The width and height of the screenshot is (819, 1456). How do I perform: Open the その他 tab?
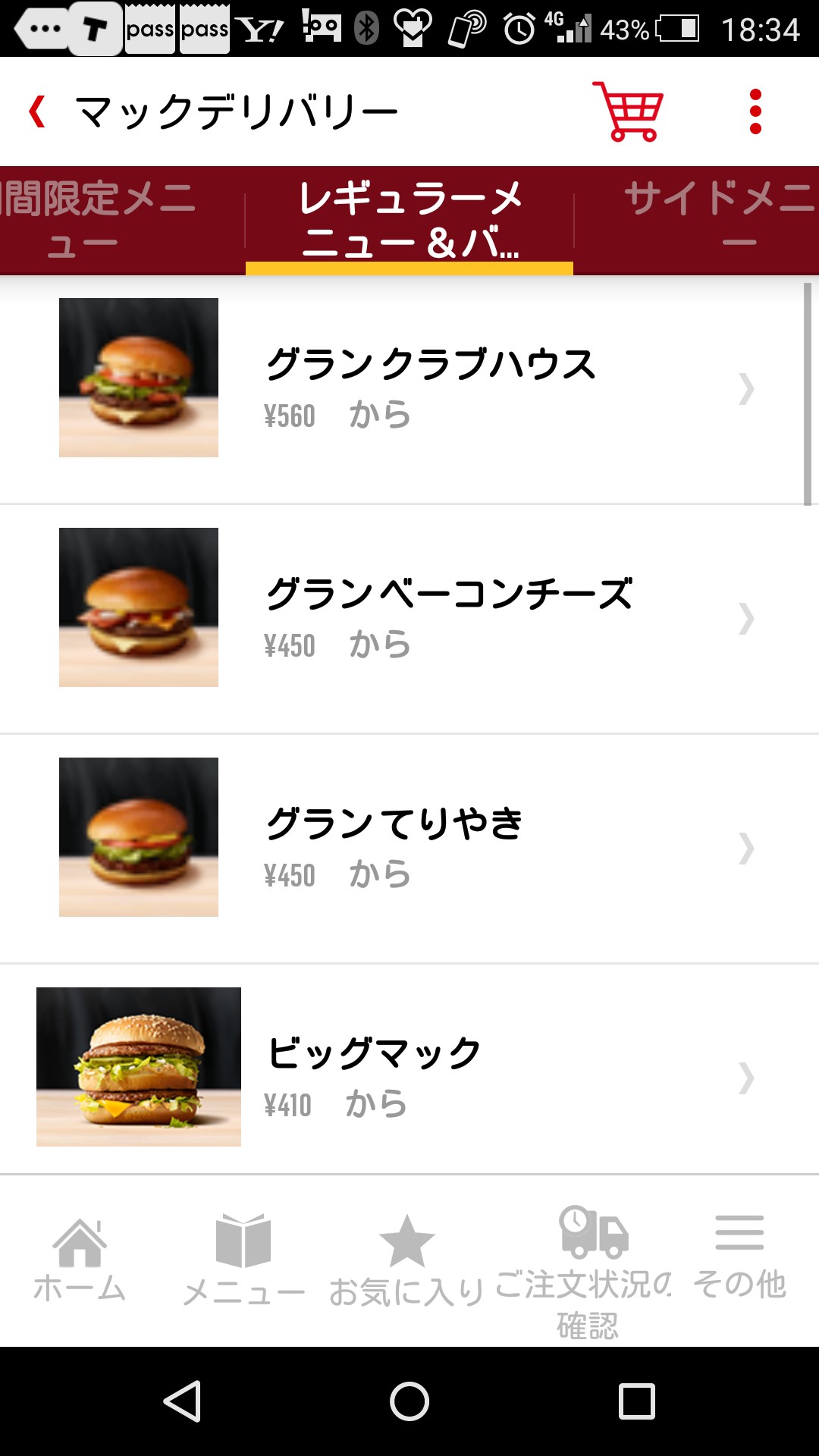coord(739,1260)
